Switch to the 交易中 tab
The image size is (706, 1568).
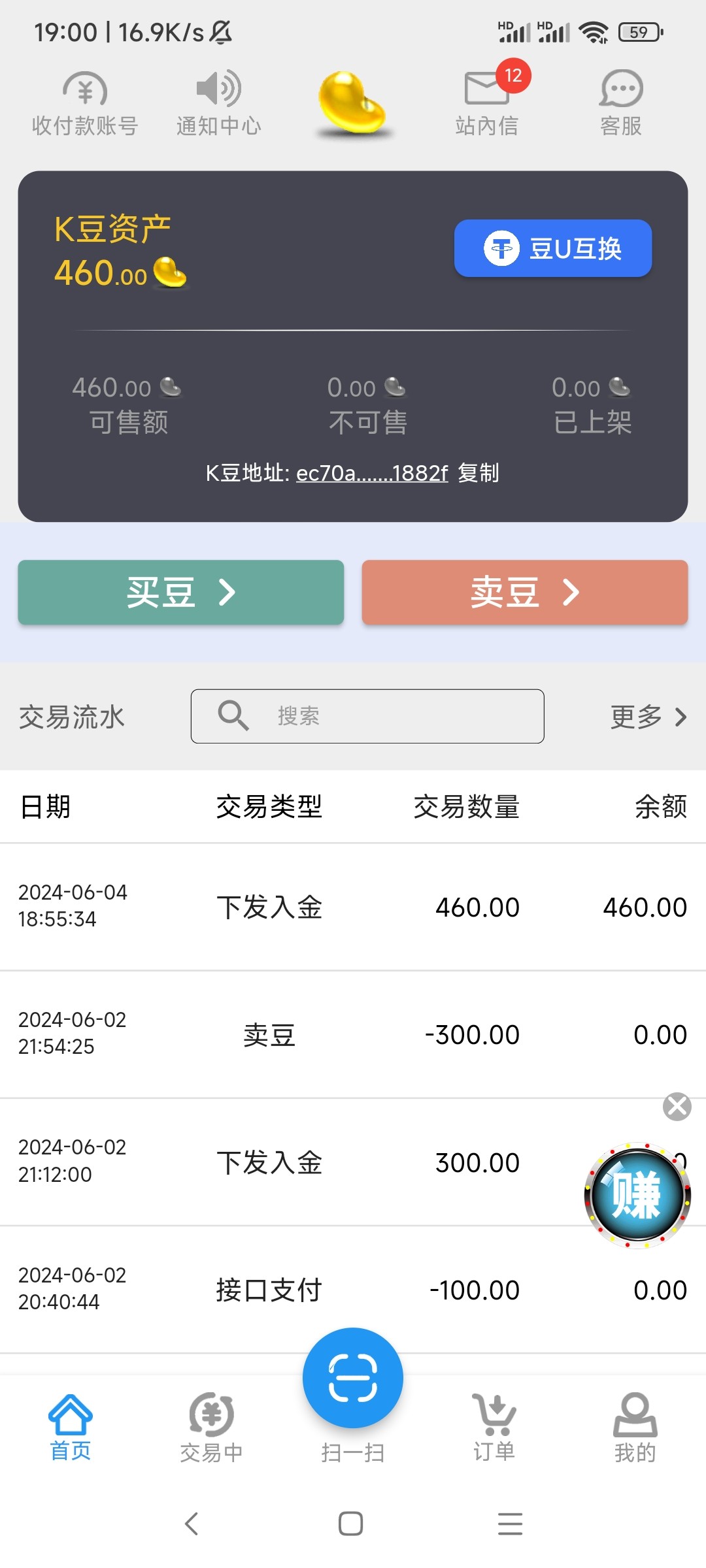(x=212, y=1428)
